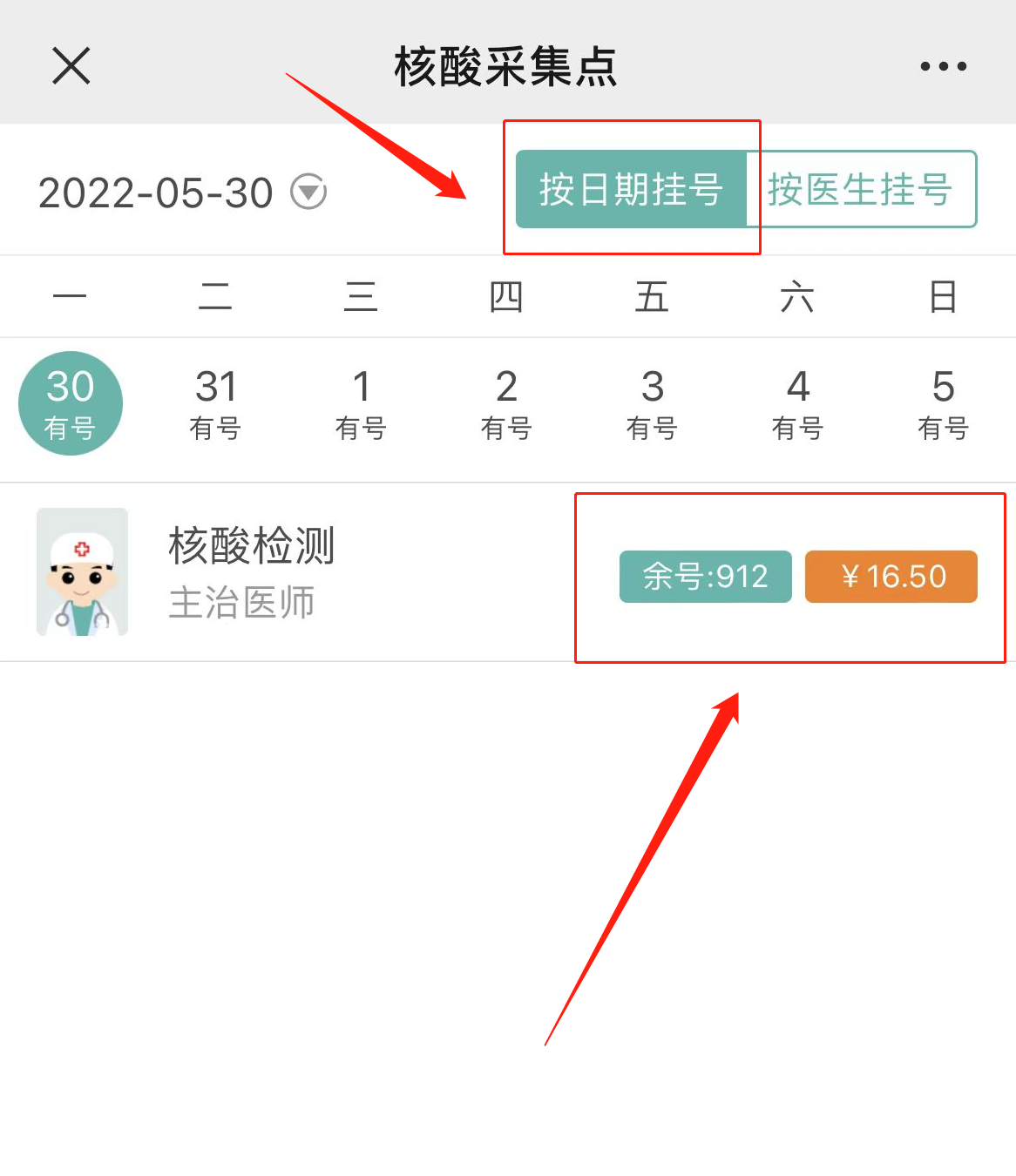Tap the ¥16.50 price button

pos(891,577)
